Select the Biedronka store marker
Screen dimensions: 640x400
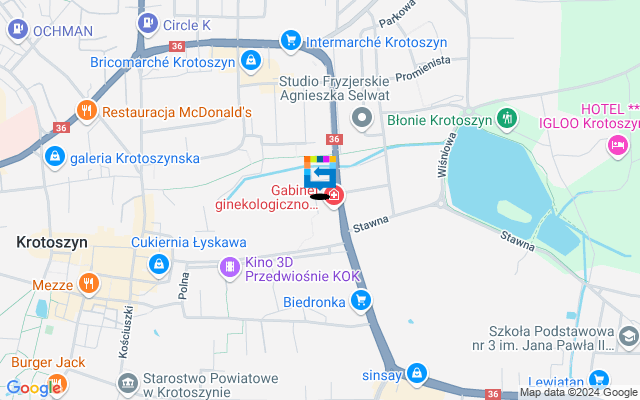(x=362, y=299)
